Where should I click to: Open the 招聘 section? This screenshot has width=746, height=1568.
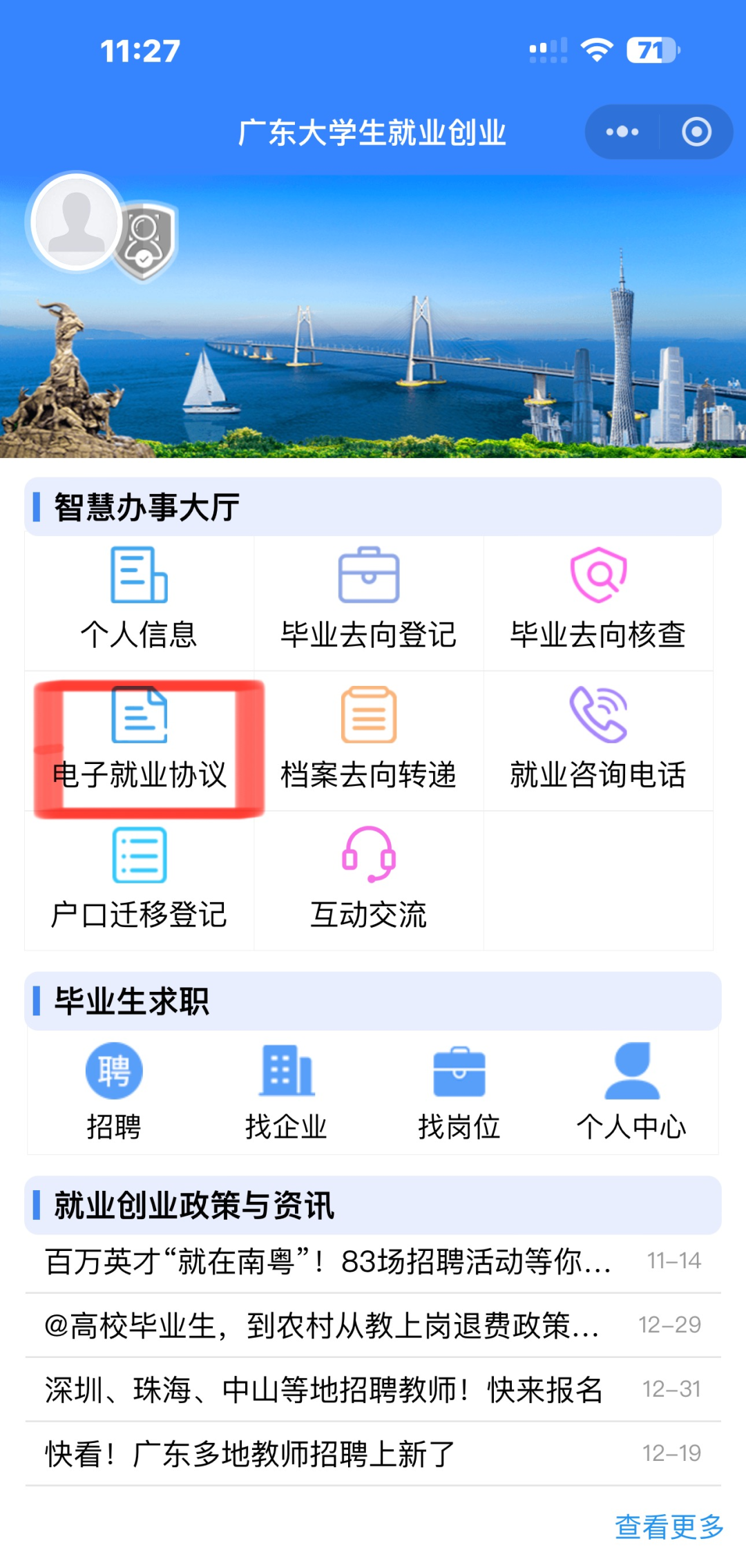click(x=114, y=1091)
